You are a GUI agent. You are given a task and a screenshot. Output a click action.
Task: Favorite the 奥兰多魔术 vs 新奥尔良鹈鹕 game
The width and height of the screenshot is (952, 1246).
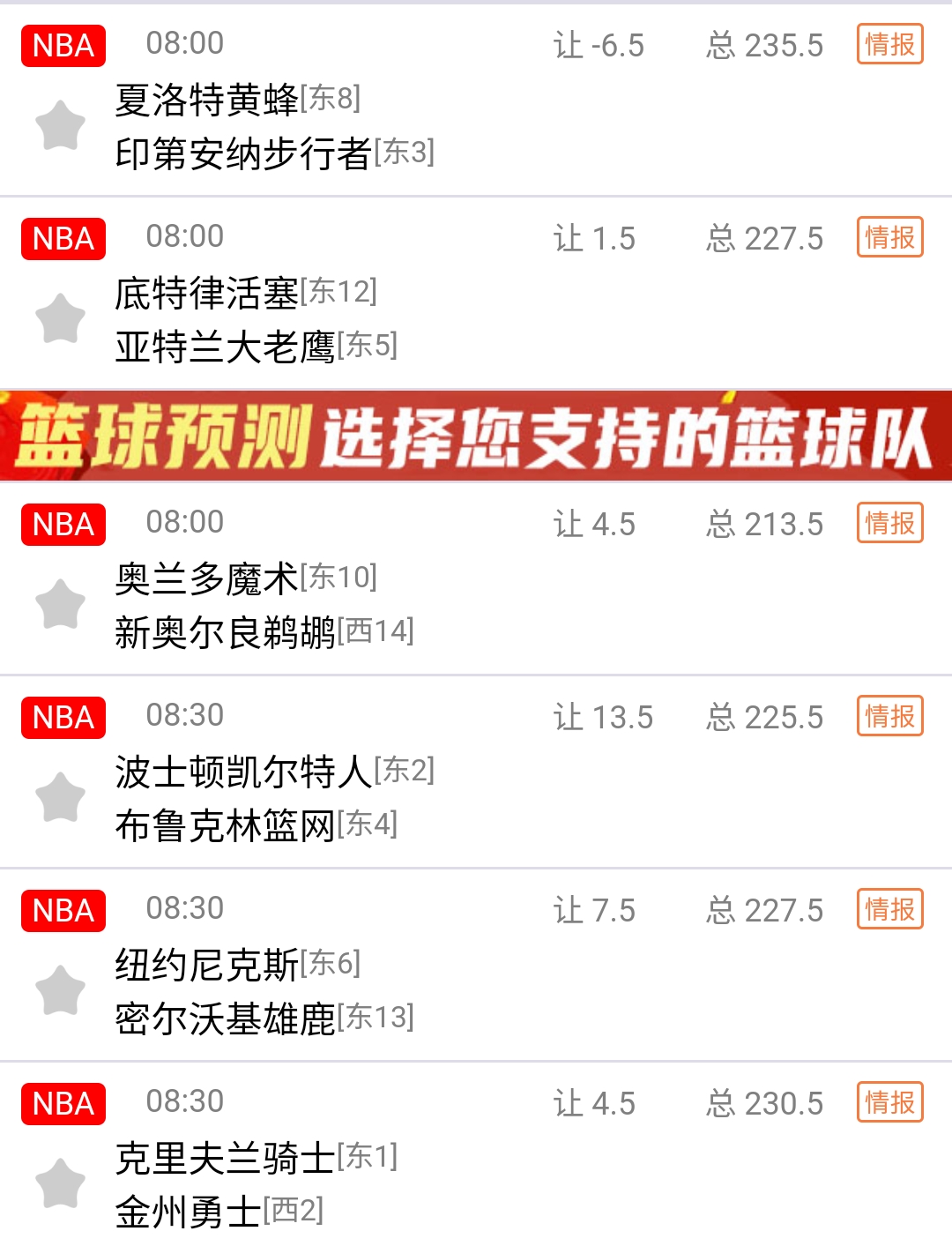pos(60,604)
